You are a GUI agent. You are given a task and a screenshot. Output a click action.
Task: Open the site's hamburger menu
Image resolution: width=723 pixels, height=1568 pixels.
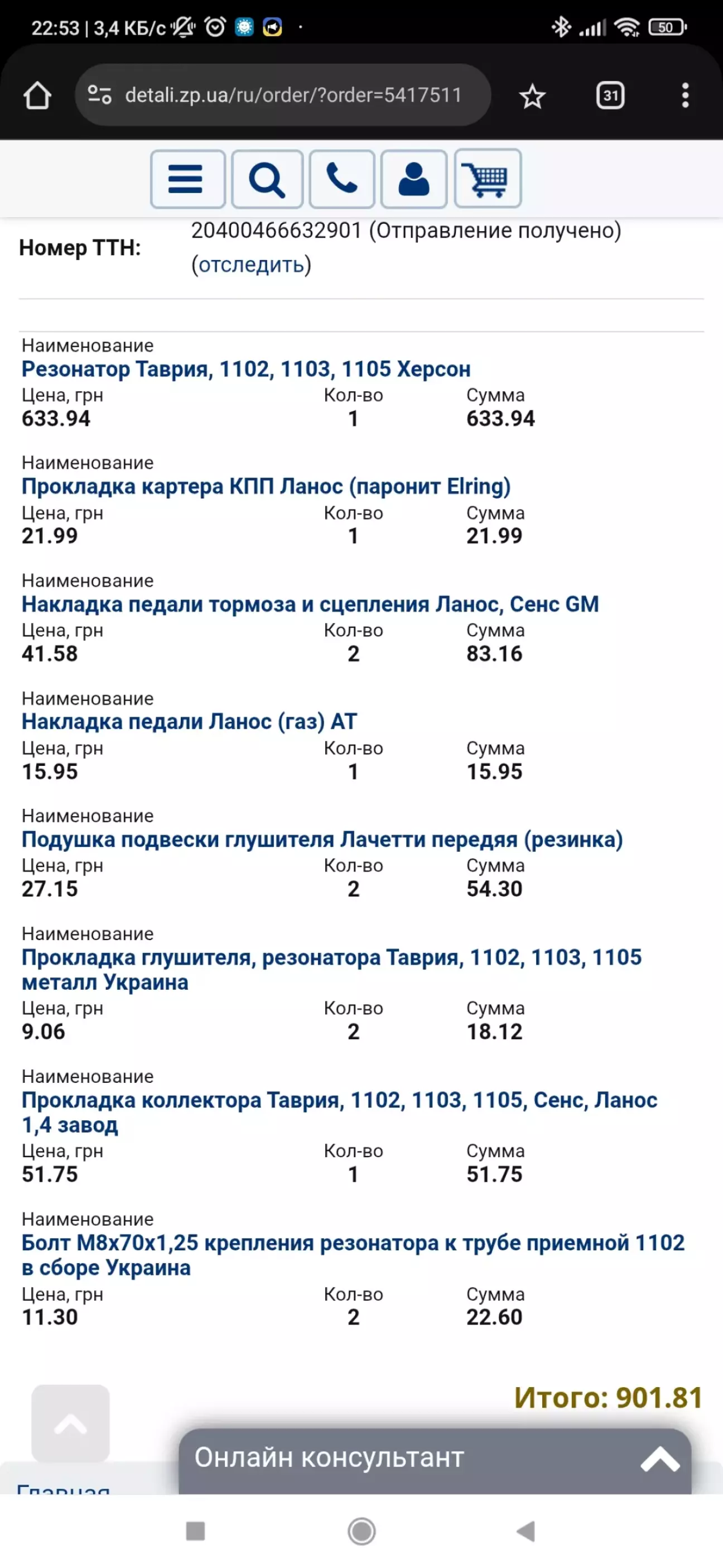pyautogui.click(x=187, y=179)
